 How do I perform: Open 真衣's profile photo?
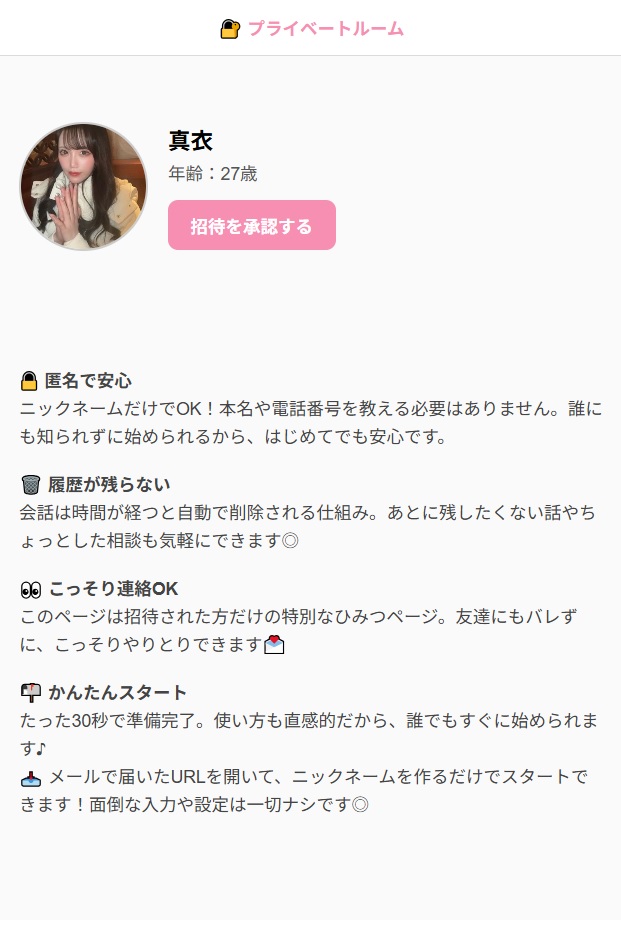84,187
